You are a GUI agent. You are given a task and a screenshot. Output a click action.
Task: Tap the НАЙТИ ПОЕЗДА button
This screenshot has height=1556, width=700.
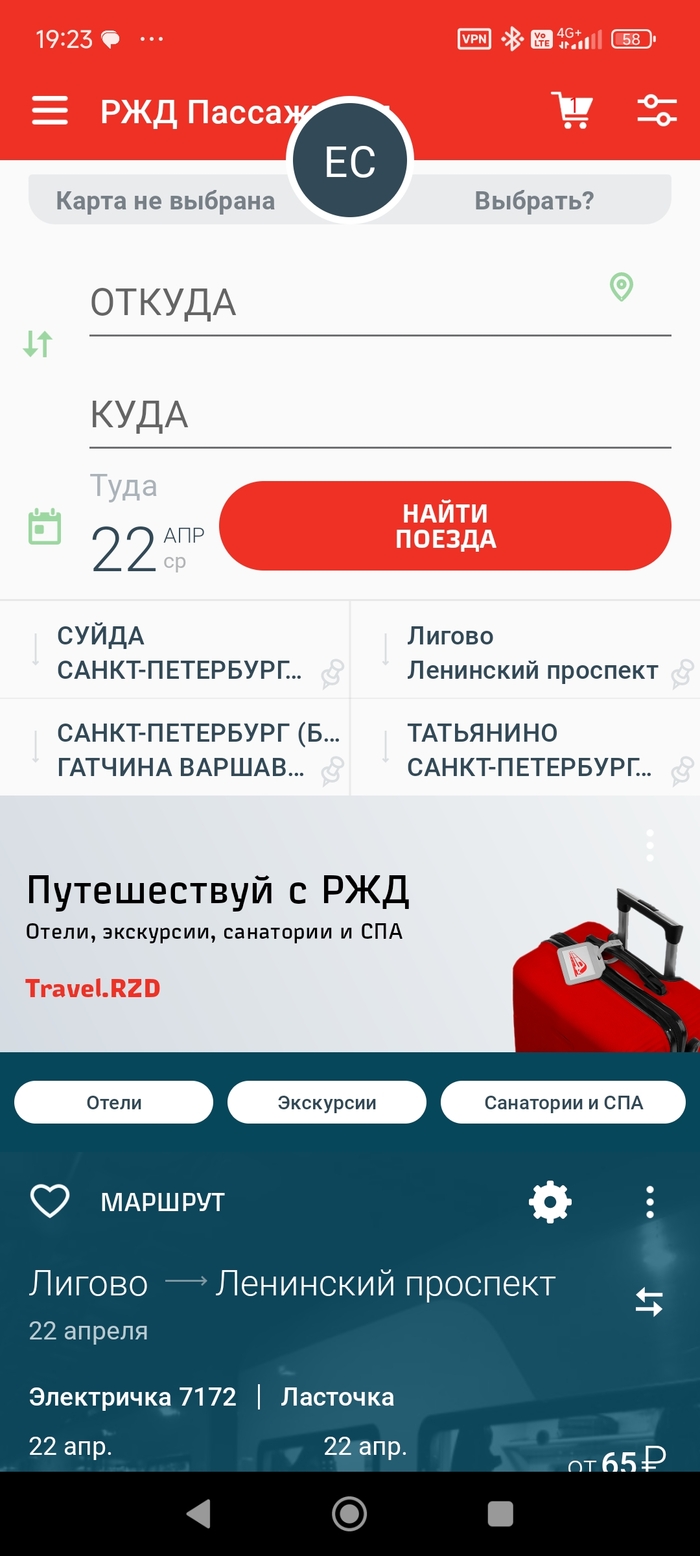click(x=445, y=526)
